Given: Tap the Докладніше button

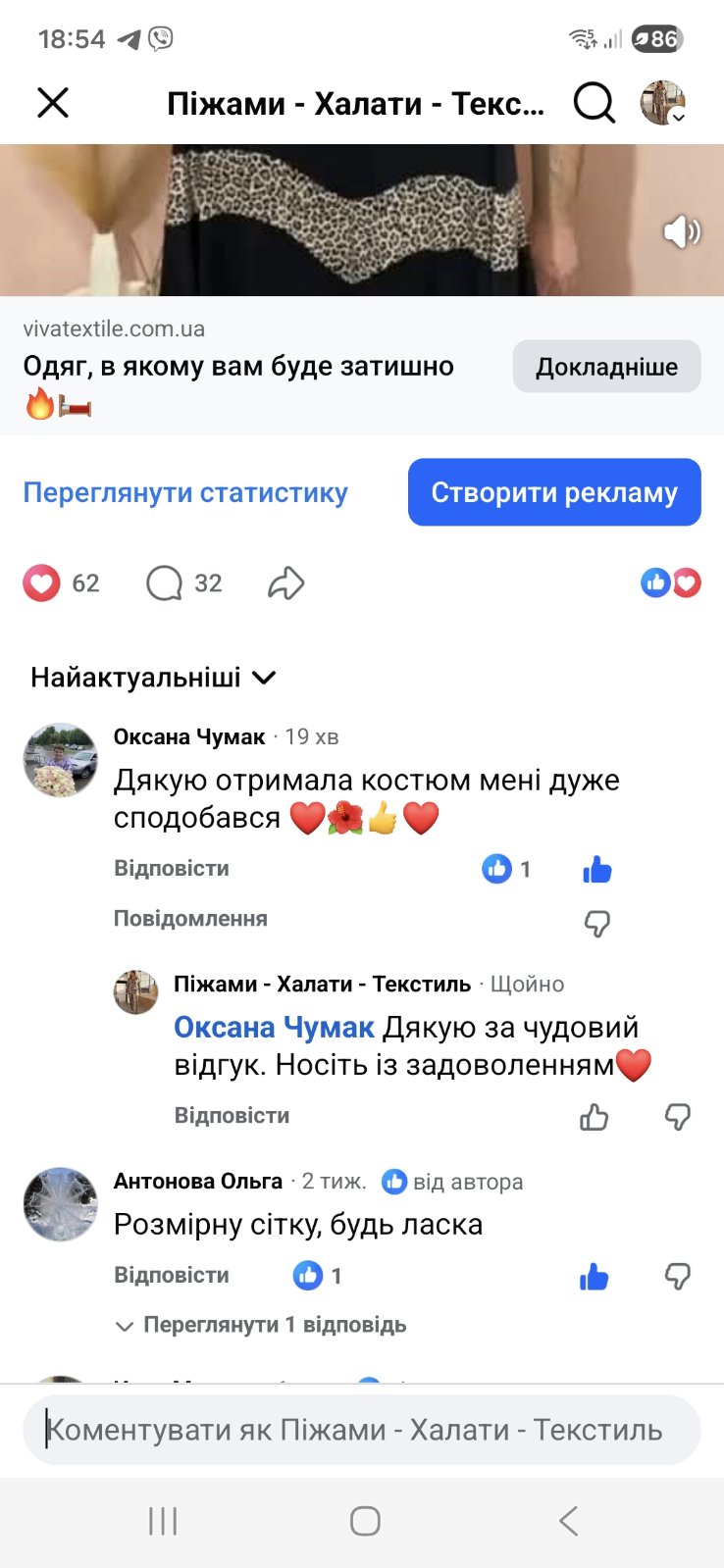Looking at the screenshot, I should point(606,367).
